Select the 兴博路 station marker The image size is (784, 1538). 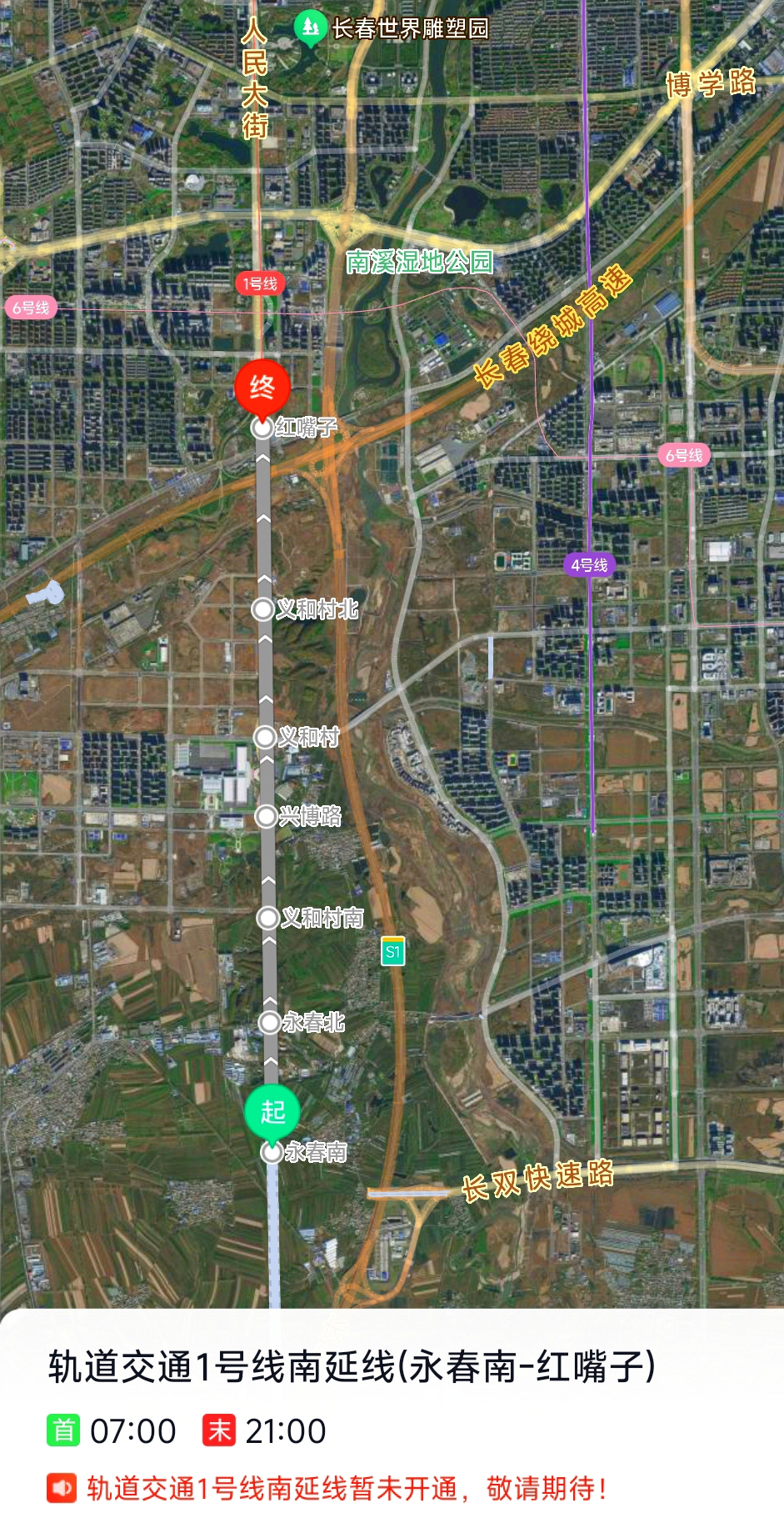[266, 816]
